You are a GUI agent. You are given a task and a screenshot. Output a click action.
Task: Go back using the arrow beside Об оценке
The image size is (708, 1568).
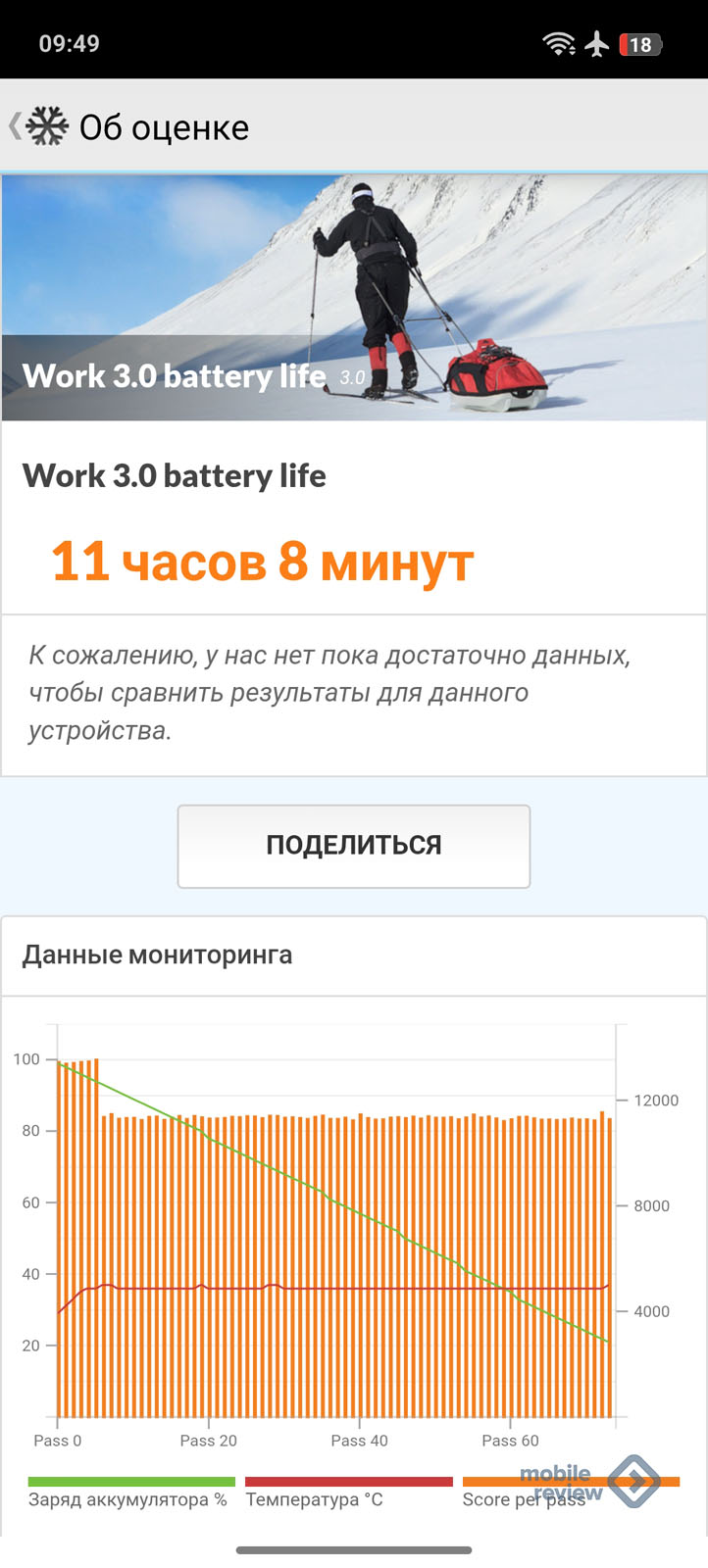(x=15, y=126)
